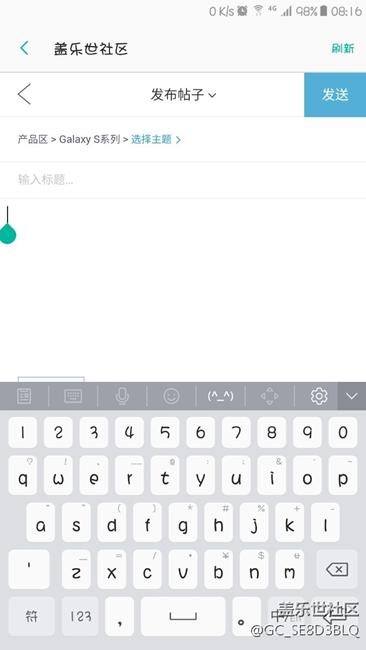This screenshot has height=650, width=366.
Task: Open the clipboard icon in keyboard toolbar
Action: (24, 396)
